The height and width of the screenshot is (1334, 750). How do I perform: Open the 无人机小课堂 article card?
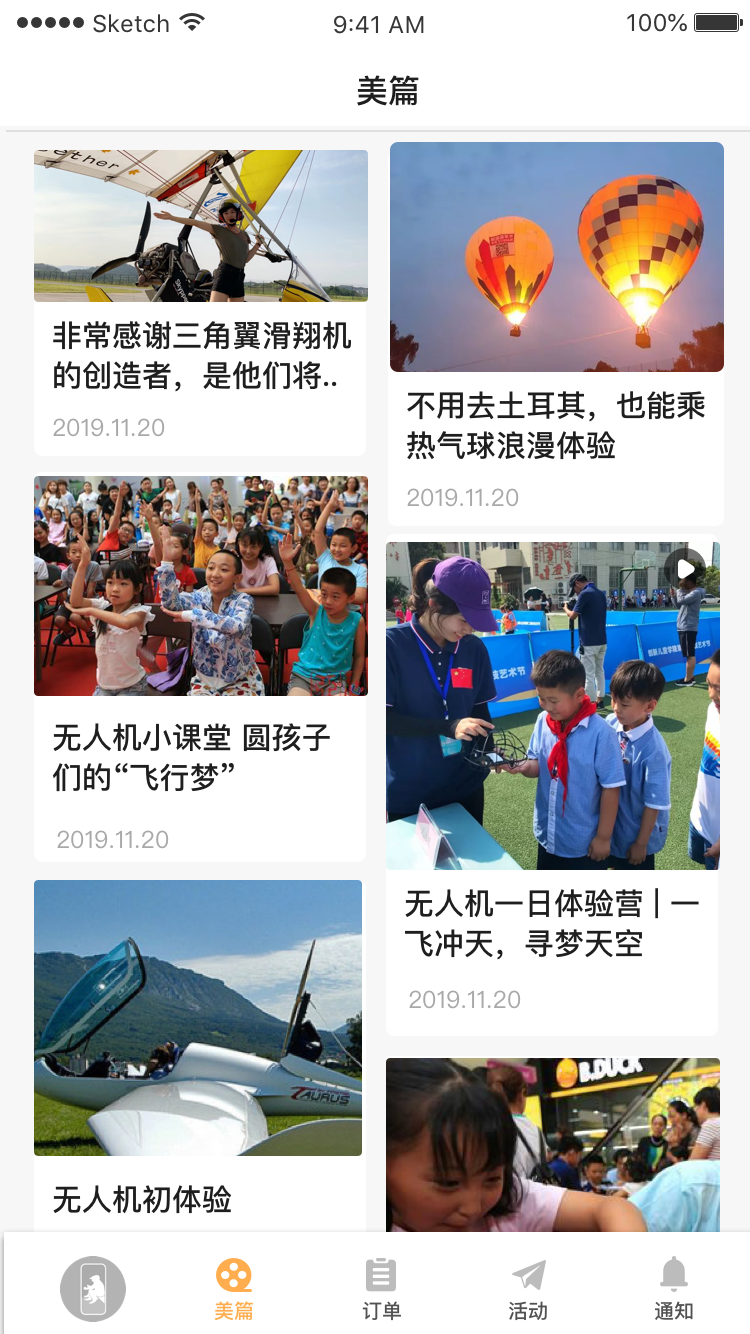tap(200, 668)
